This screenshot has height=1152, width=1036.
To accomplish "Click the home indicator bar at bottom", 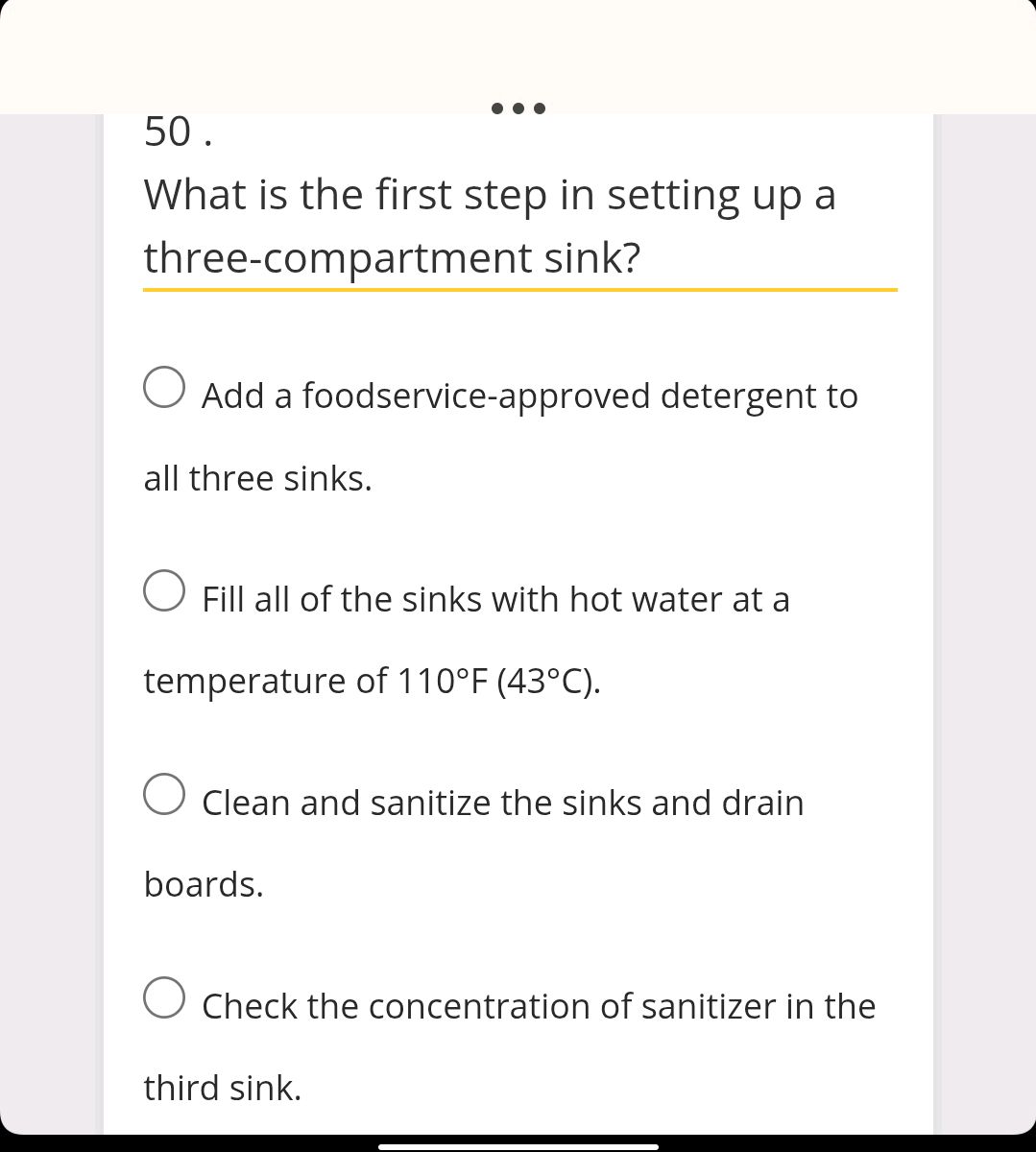I will 518,1144.
